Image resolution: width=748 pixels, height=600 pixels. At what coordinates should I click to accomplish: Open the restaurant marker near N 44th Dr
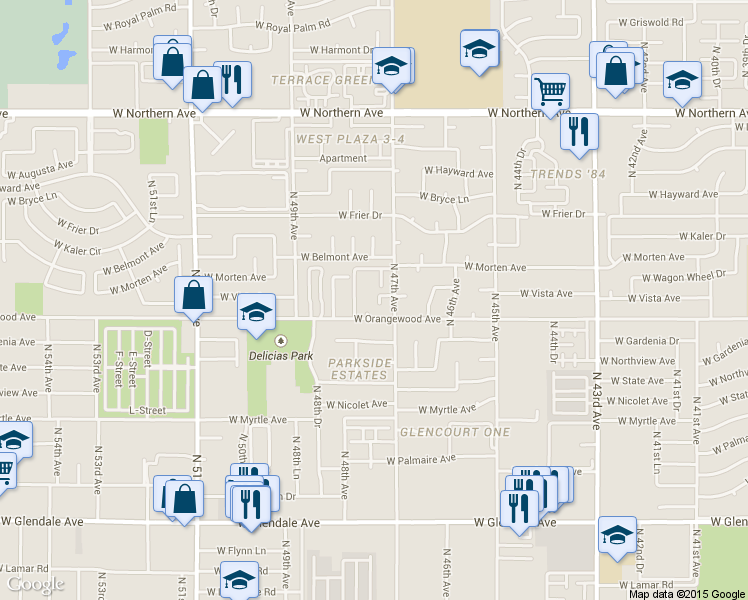pos(579,135)
